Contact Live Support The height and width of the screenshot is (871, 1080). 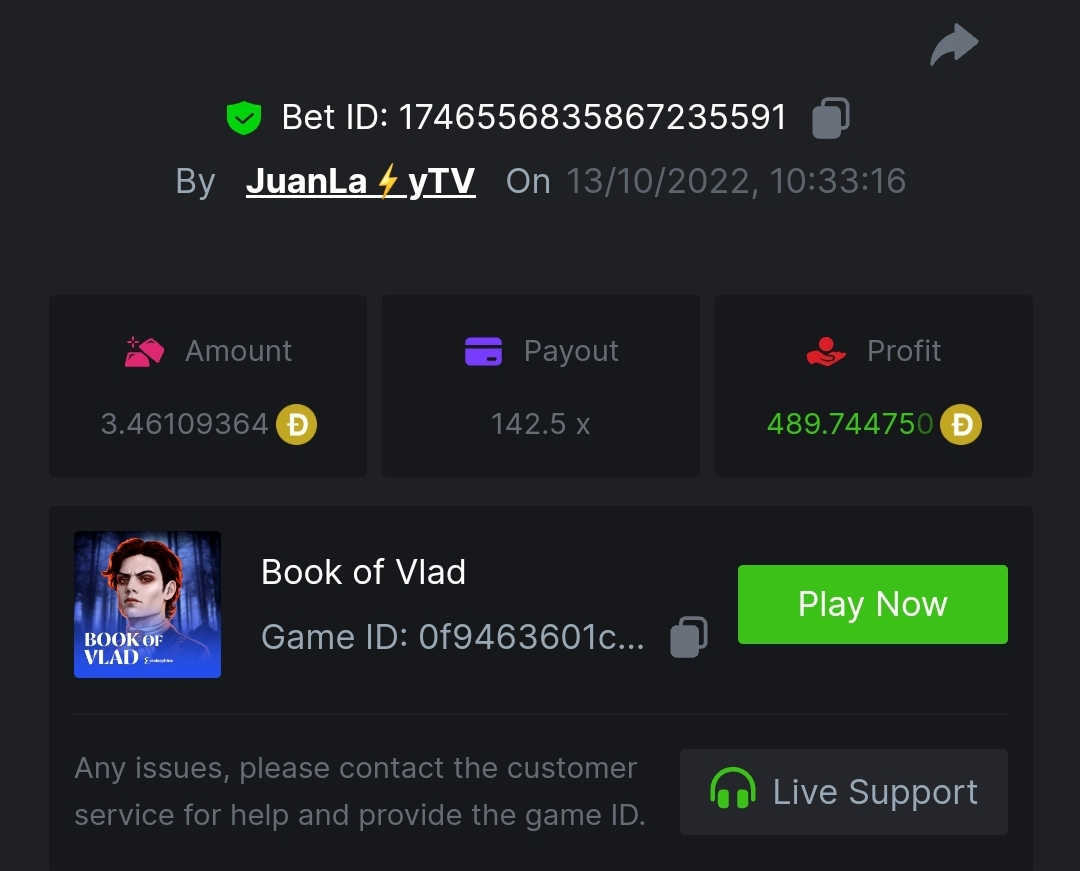coord(843,792)
